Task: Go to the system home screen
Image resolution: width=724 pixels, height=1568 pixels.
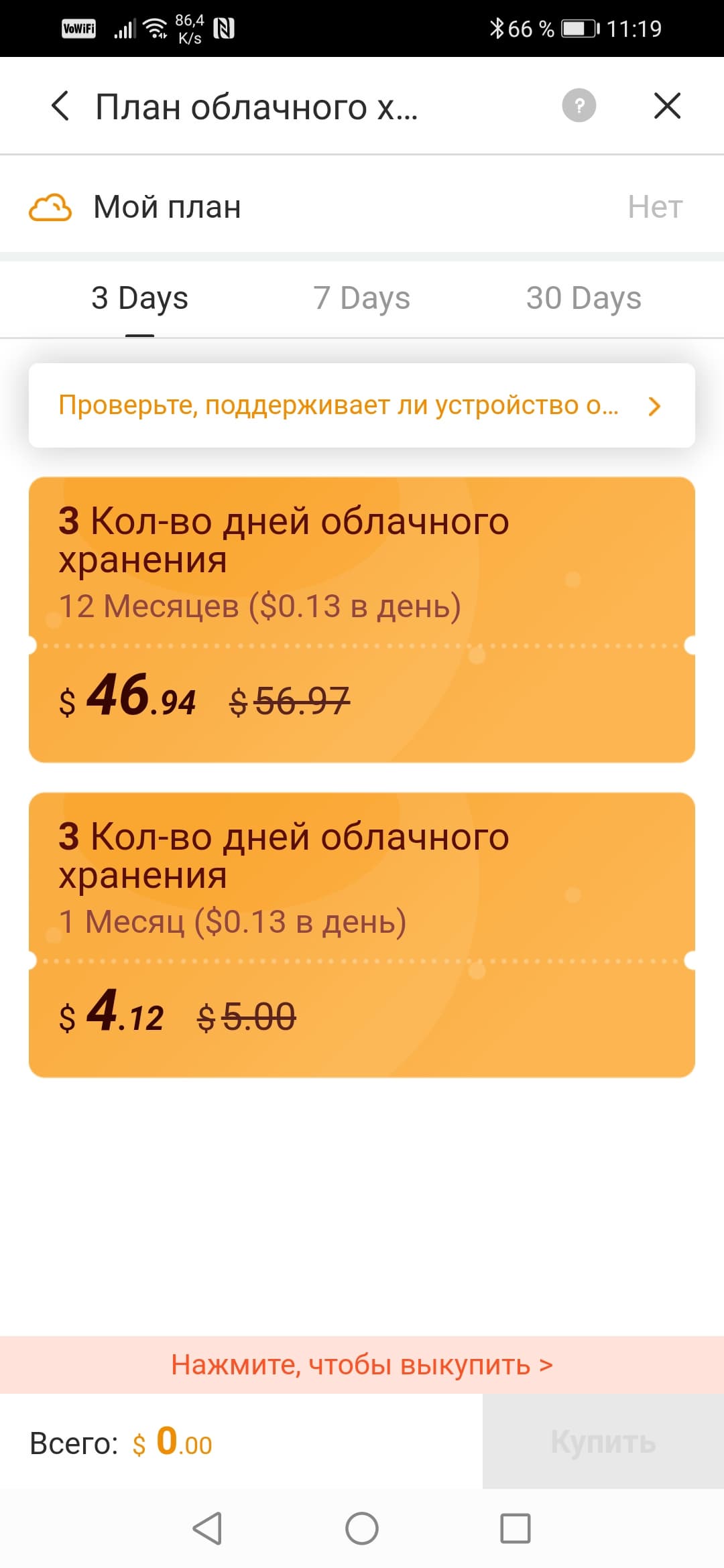Action: [x=362, y=1528]
